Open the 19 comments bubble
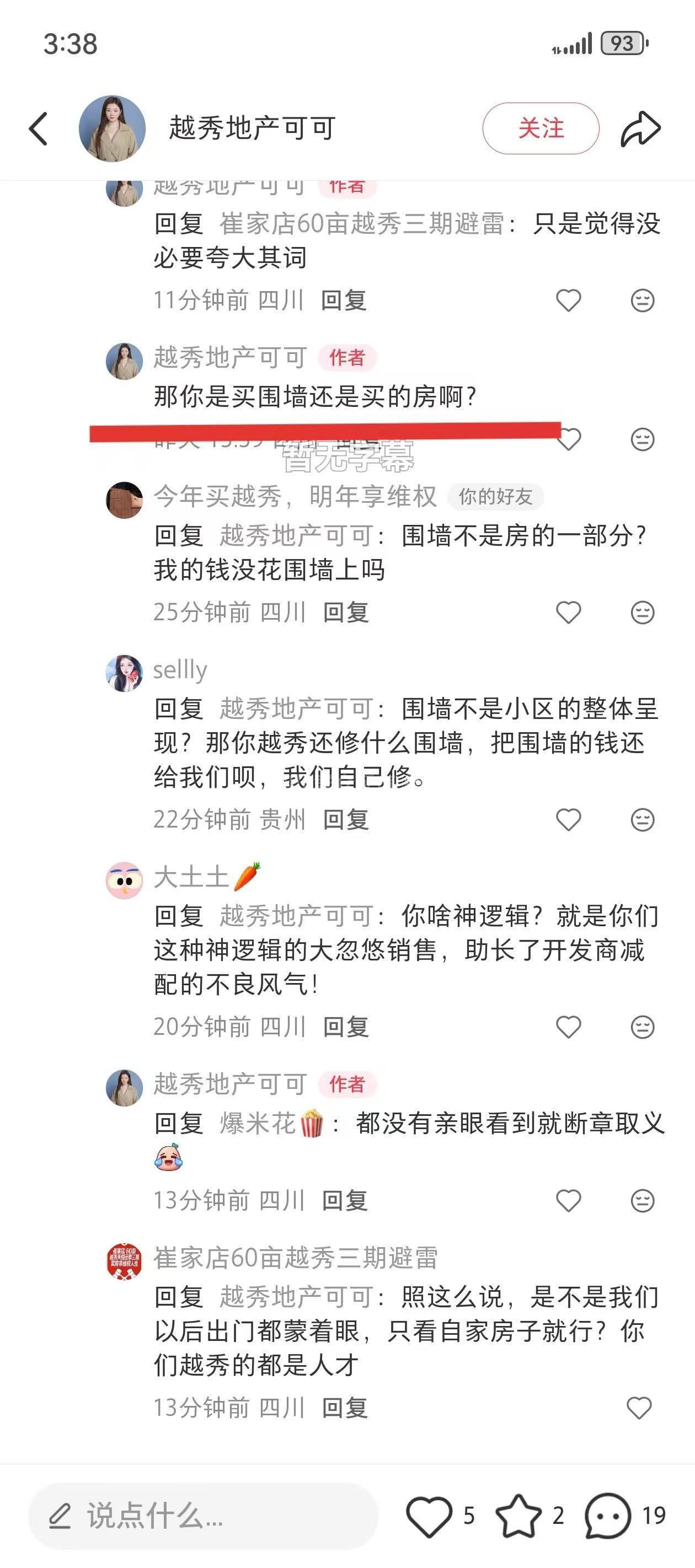 608,1516
